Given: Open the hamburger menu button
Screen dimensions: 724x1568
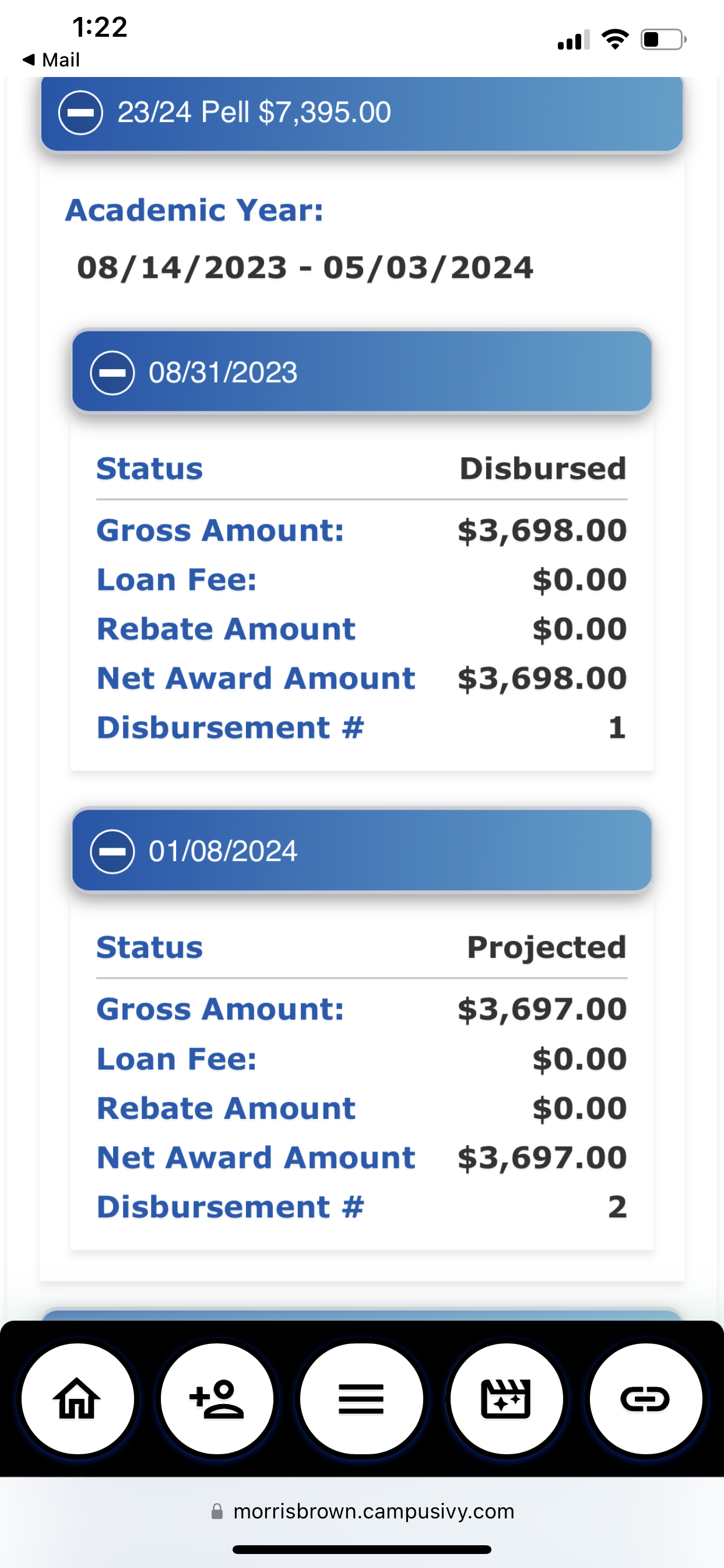Looking at the screenshot, I should pos(361,1398).
